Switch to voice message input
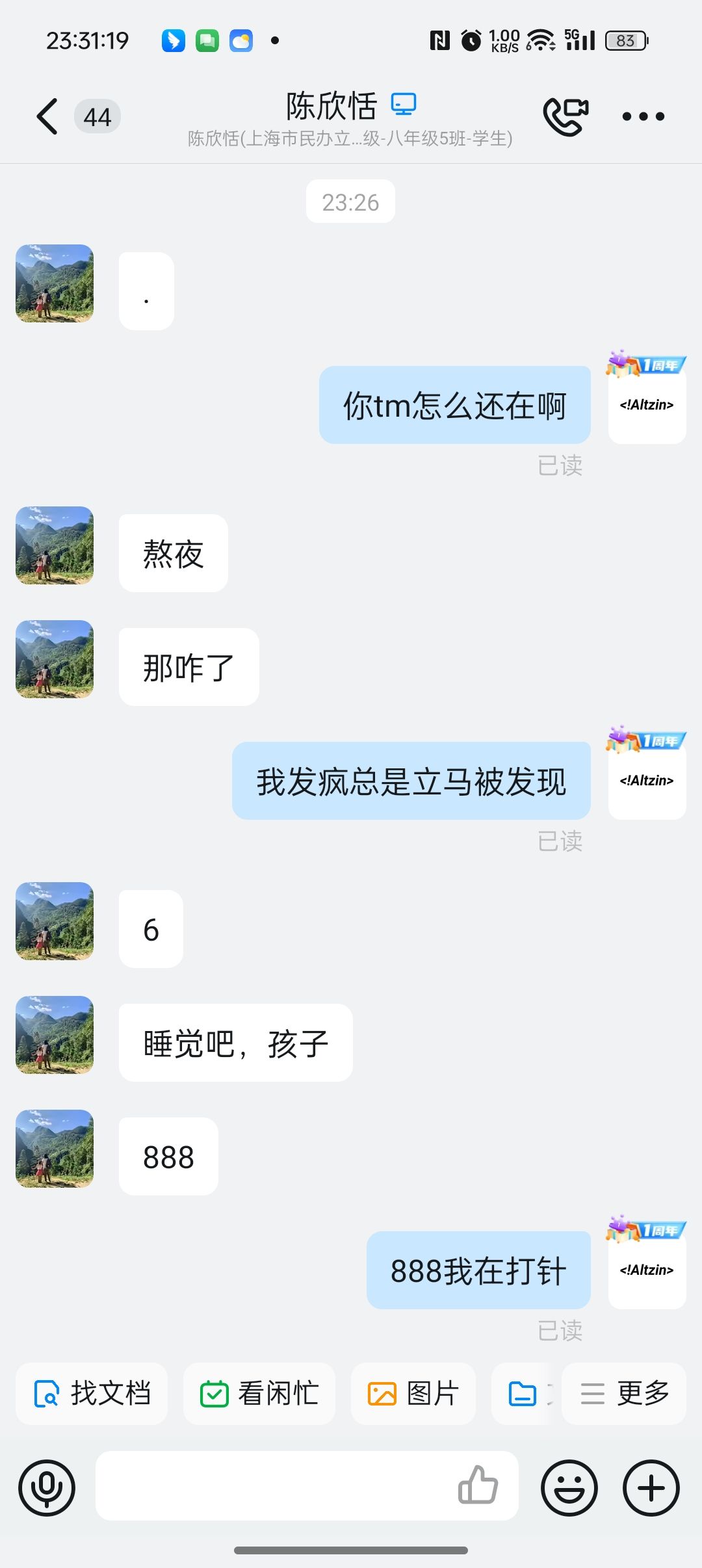This screenshot has width=702, height=1568. coord(47,1487)
